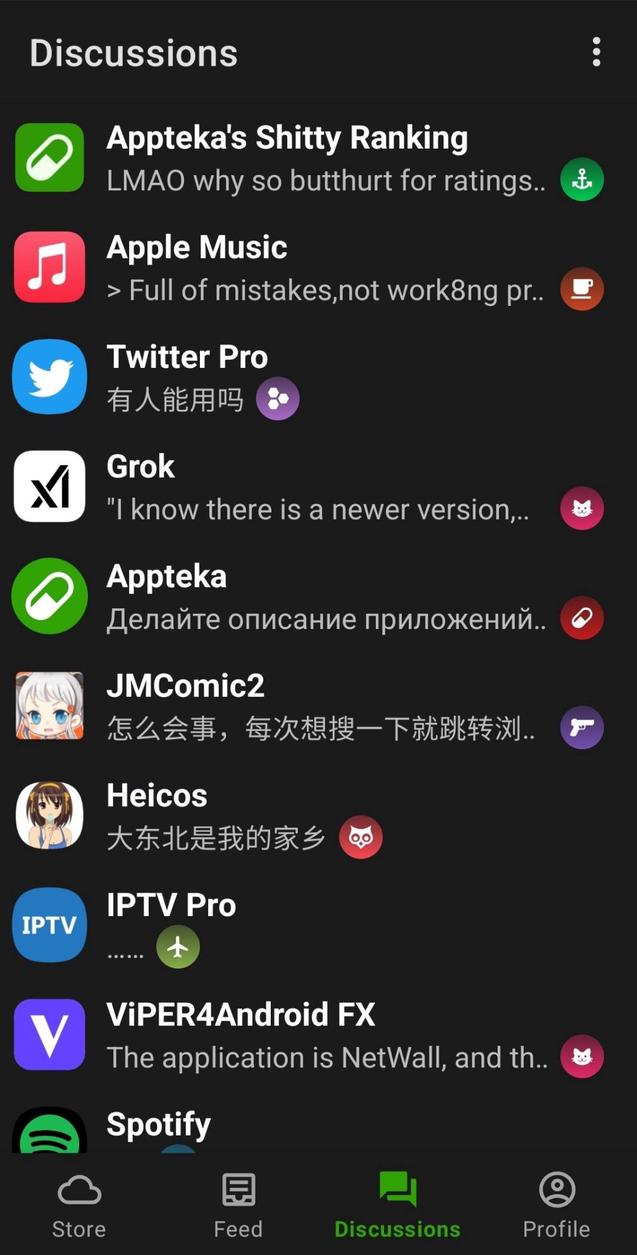Open the Profile tab
This screenshot has width=637, height=1255.
[556, 1205]
